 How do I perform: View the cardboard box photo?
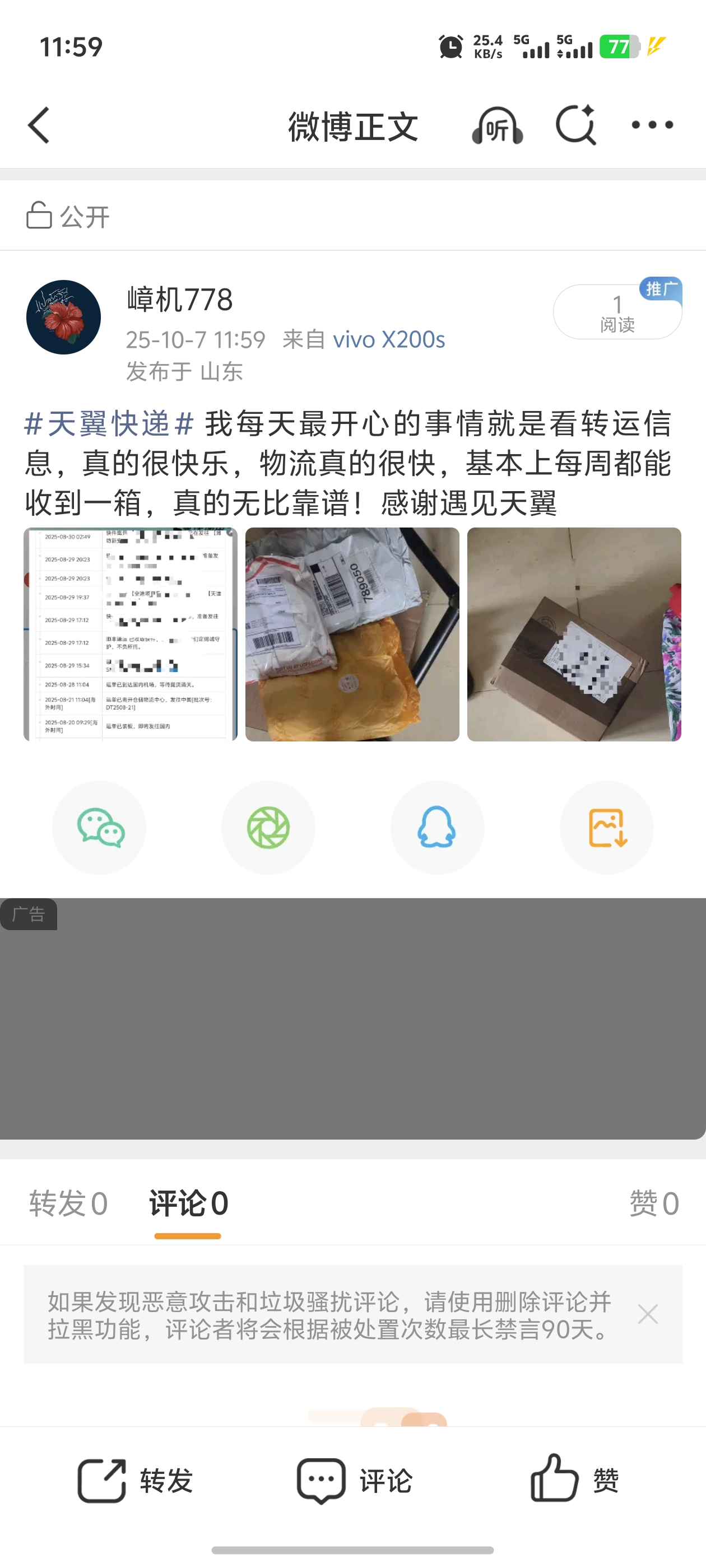pos(574,634)
